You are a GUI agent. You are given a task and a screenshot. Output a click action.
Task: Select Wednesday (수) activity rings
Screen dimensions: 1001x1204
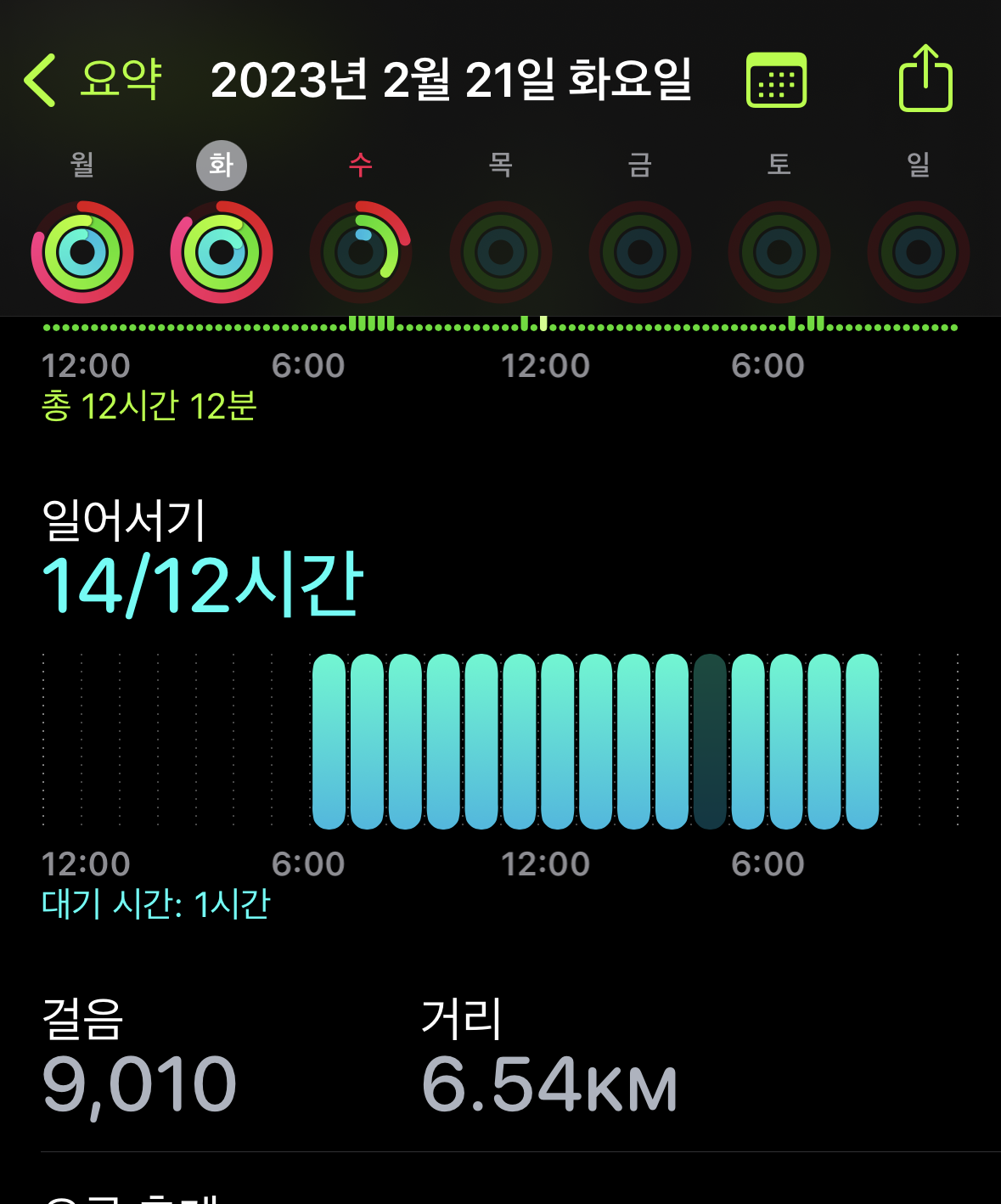[361, 252]
